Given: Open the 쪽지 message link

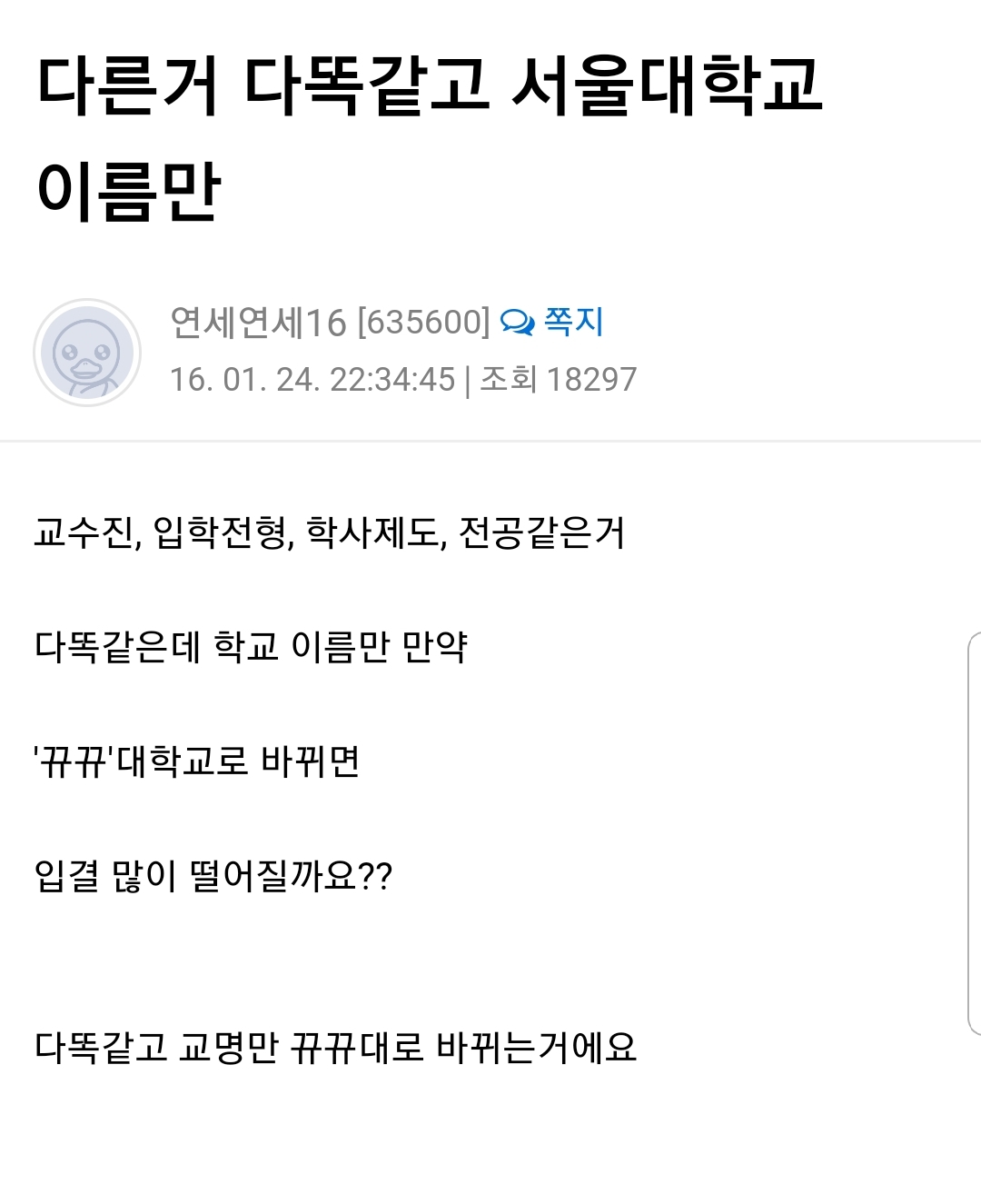Looking at the screenshot, I should (x=552, y=322).
